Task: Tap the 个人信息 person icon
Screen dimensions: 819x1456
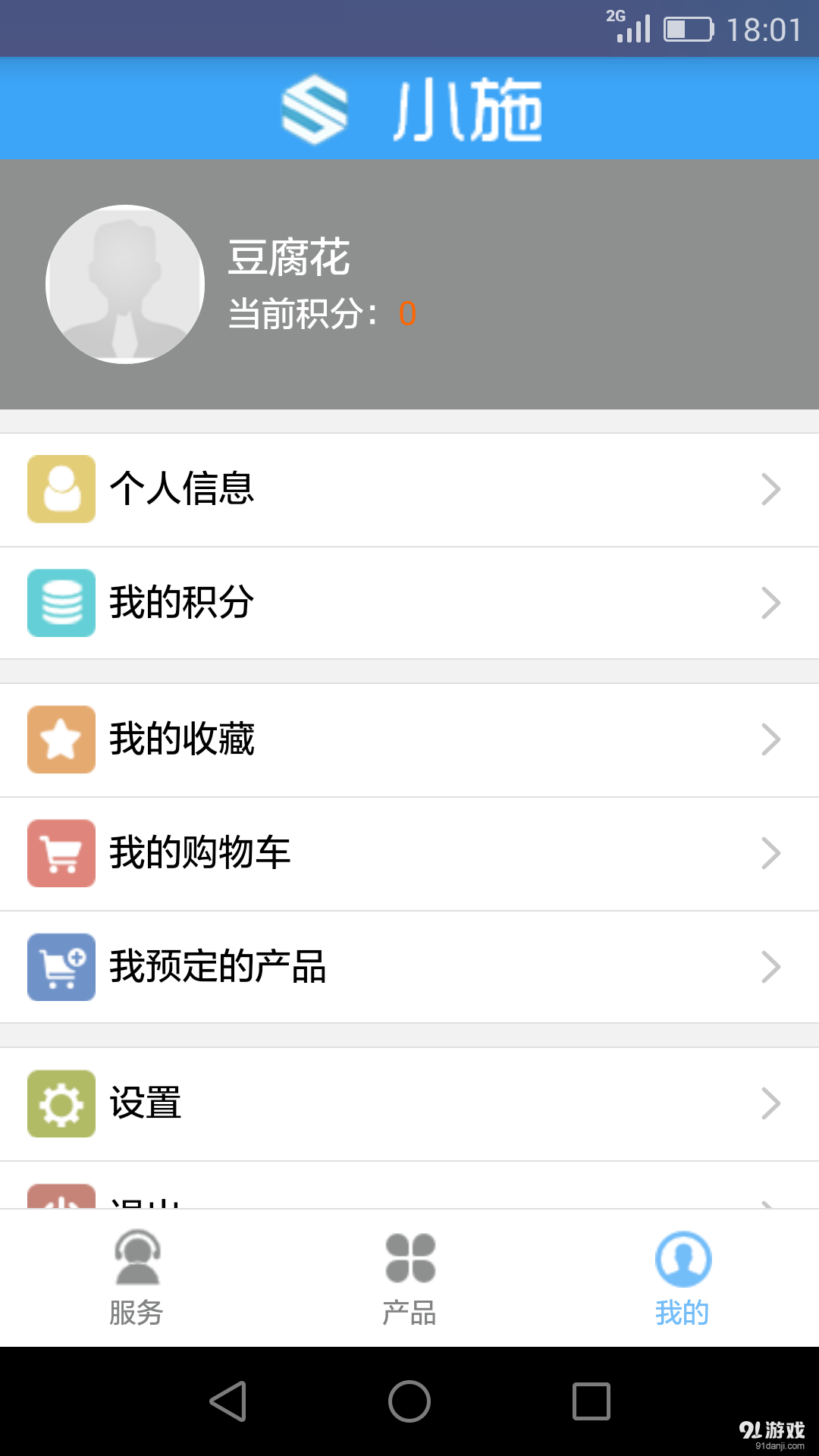Action: [x=61, y=489]
